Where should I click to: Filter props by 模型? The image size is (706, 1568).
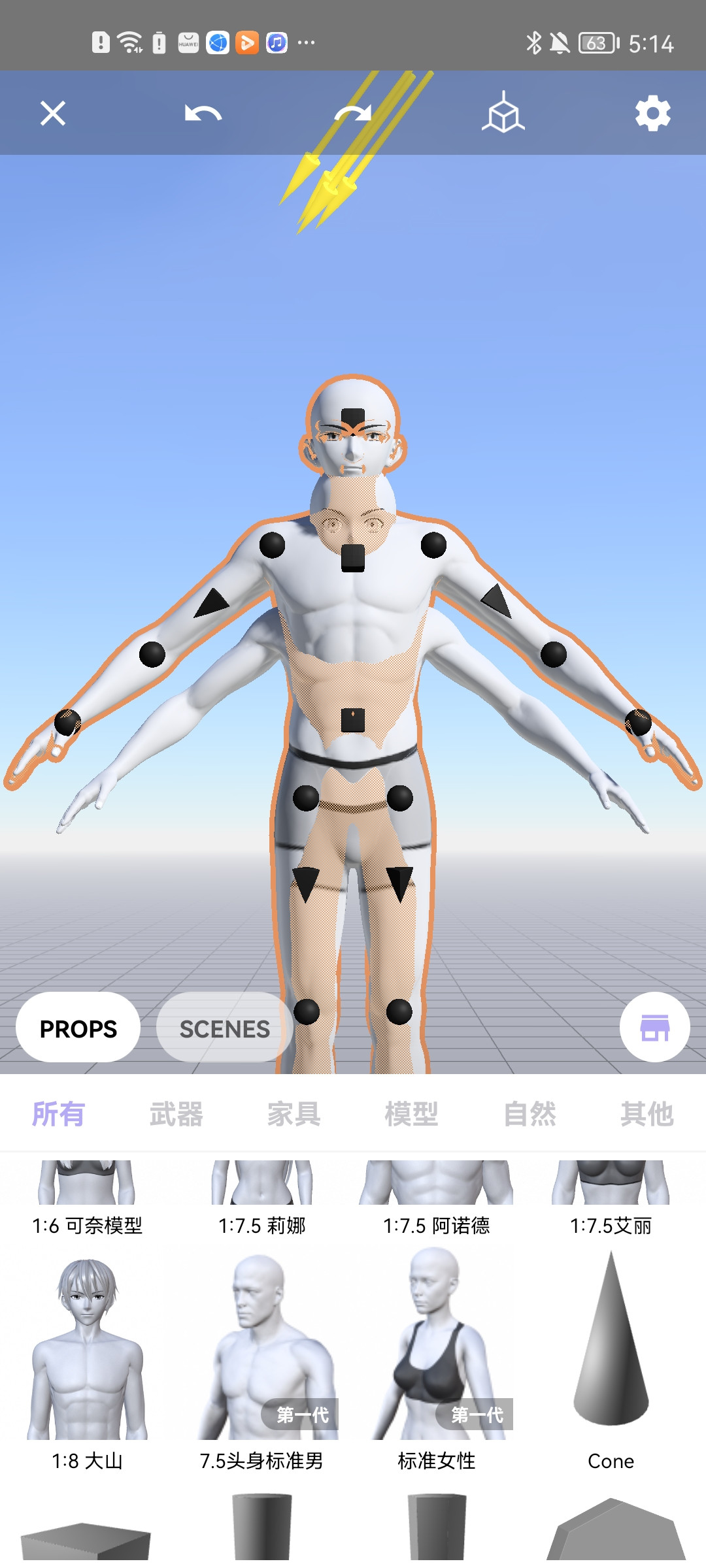pos(412,1114)
